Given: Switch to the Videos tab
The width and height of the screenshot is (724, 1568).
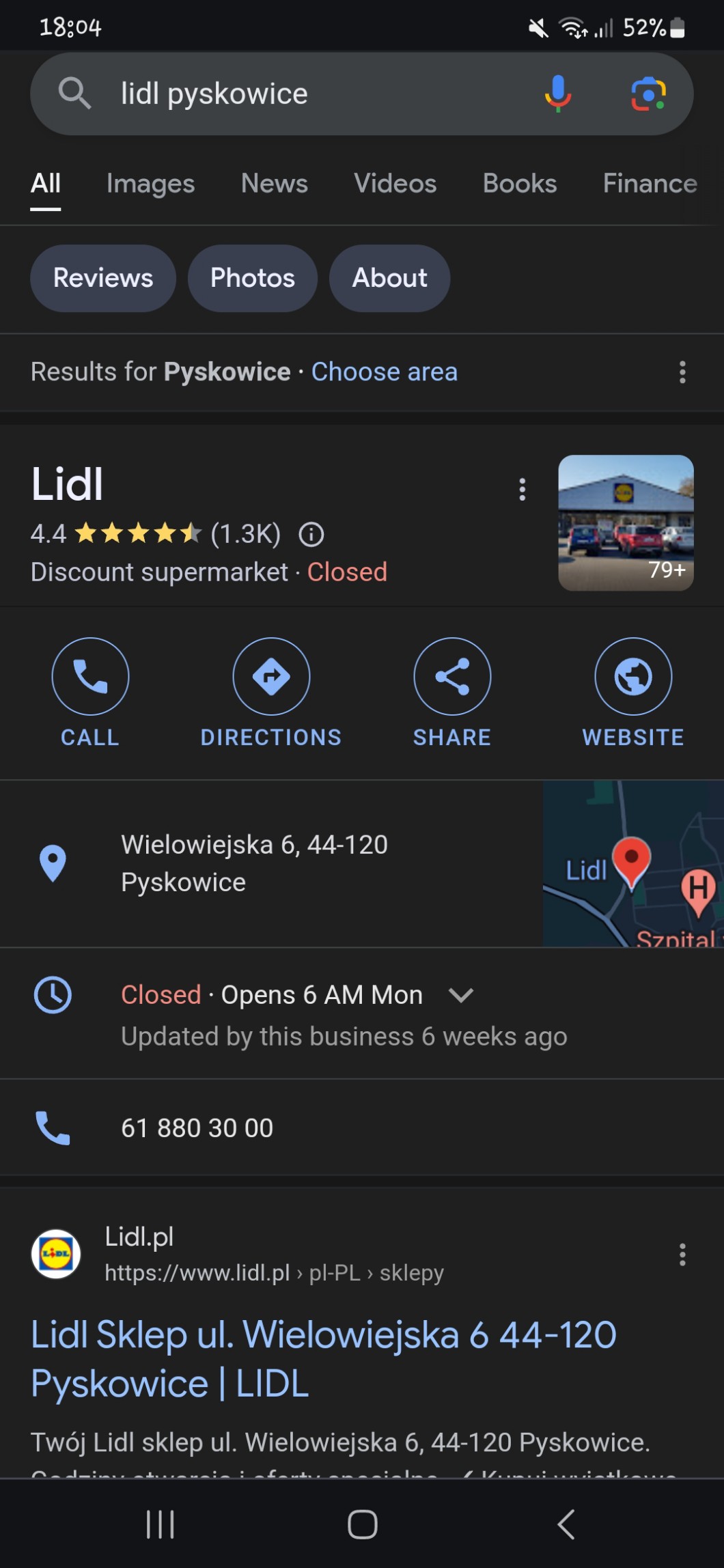Looking at the screenshot, I should tap(395, 184).
